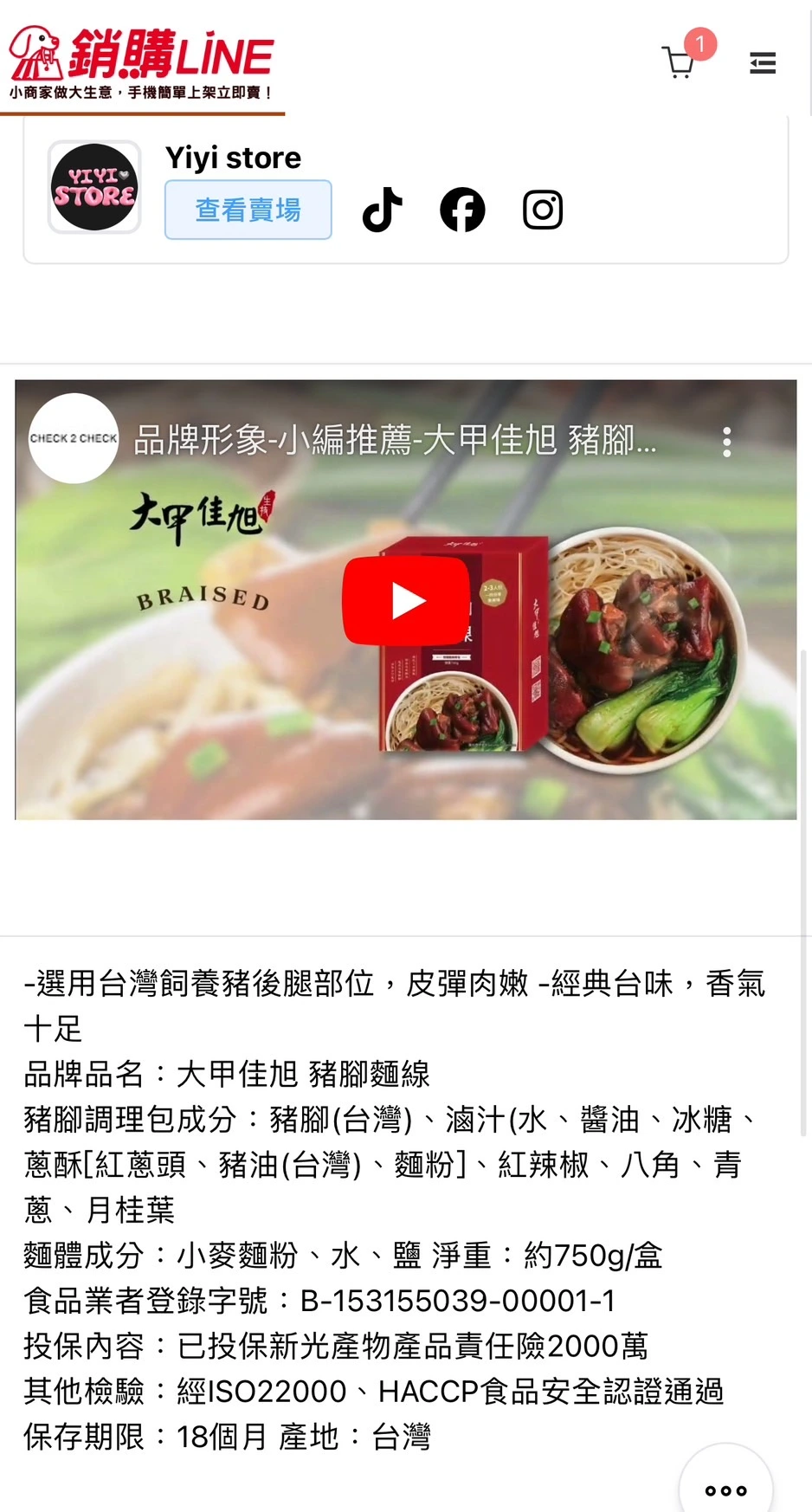Screen dimensions: 812x1512
Task: Open Yiyi store's Instagram profile
Action: [x=543, y=210]
